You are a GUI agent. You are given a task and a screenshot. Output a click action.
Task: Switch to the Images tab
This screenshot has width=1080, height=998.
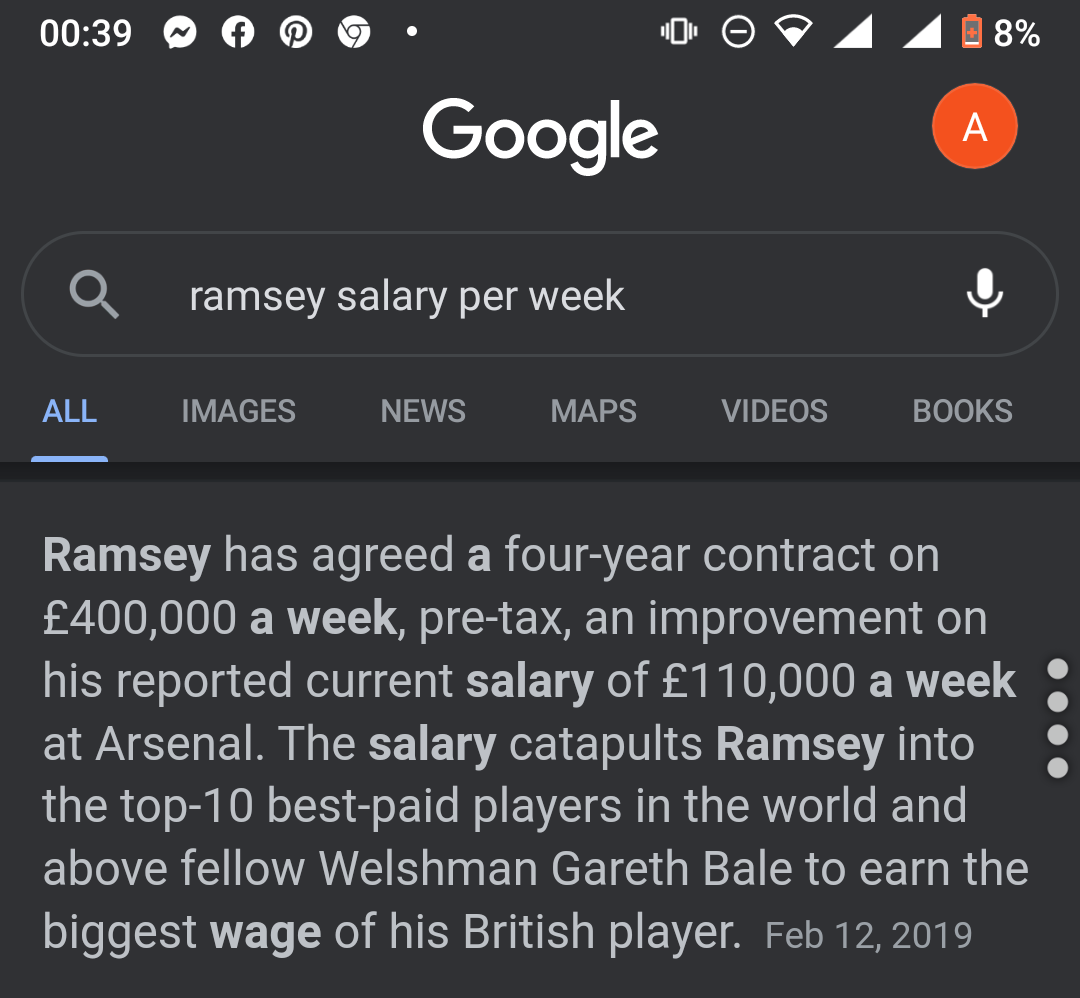238,411
